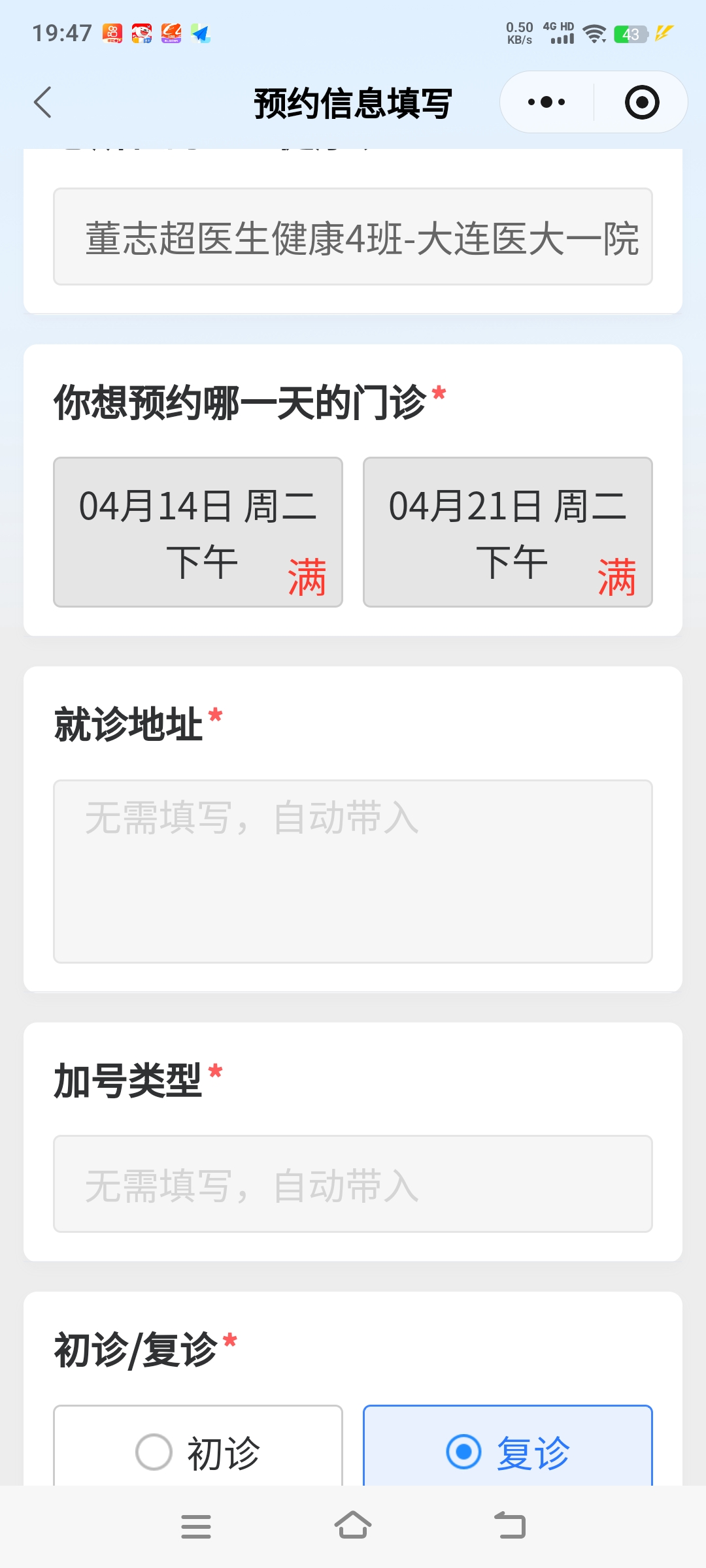Close the mini program with the circle button

[641, 103]
